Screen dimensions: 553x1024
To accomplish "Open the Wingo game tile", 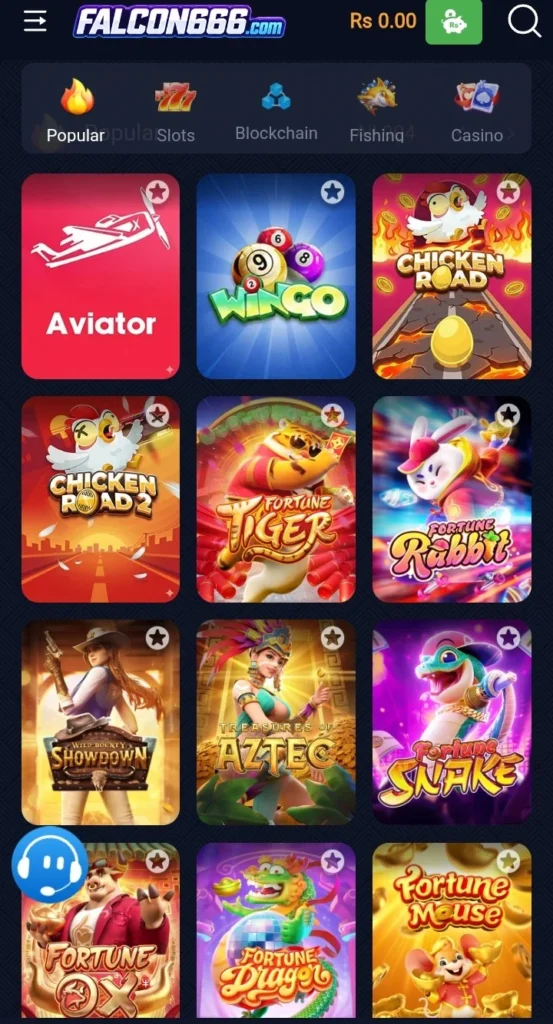I will click(276, 276).
